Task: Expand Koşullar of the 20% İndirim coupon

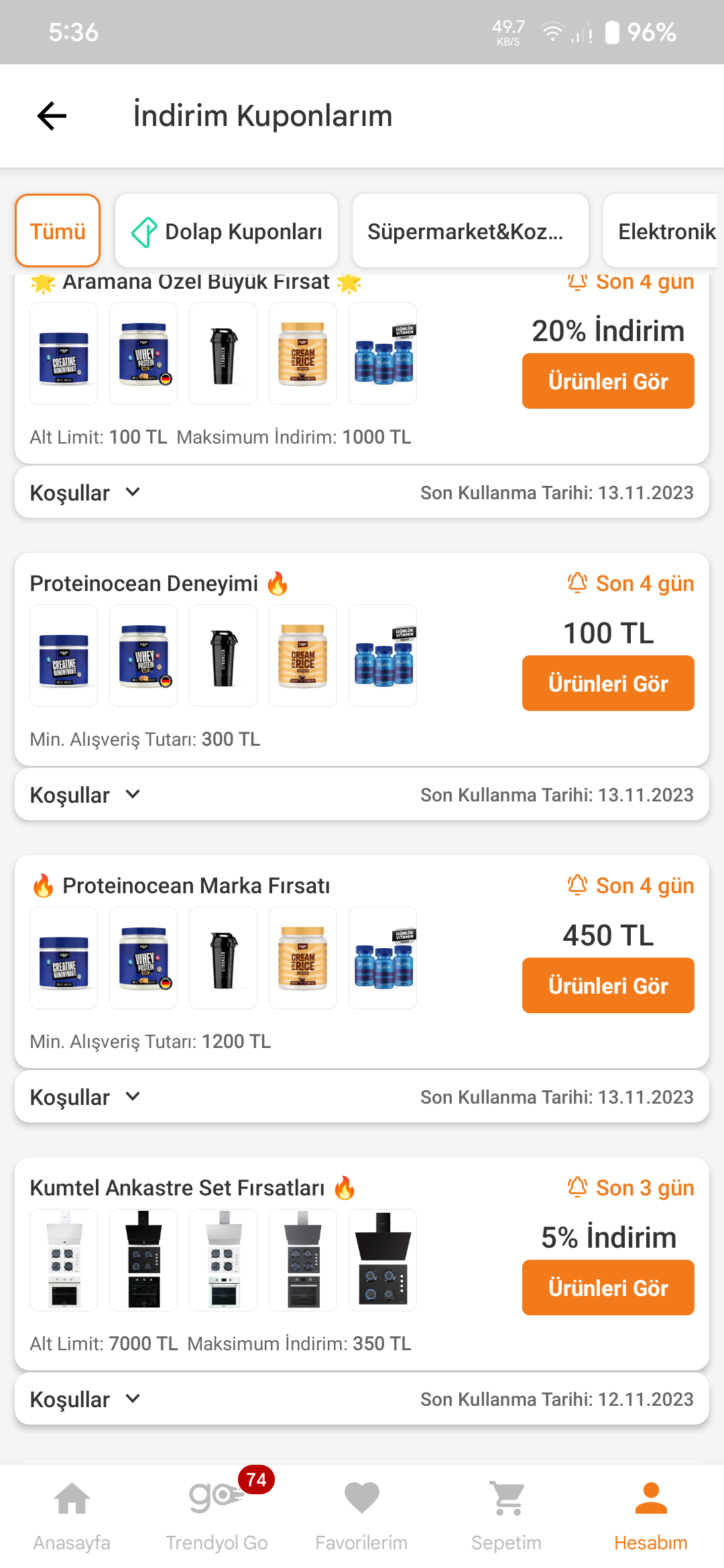Action: pyautogui.click(x=85, y=493)
